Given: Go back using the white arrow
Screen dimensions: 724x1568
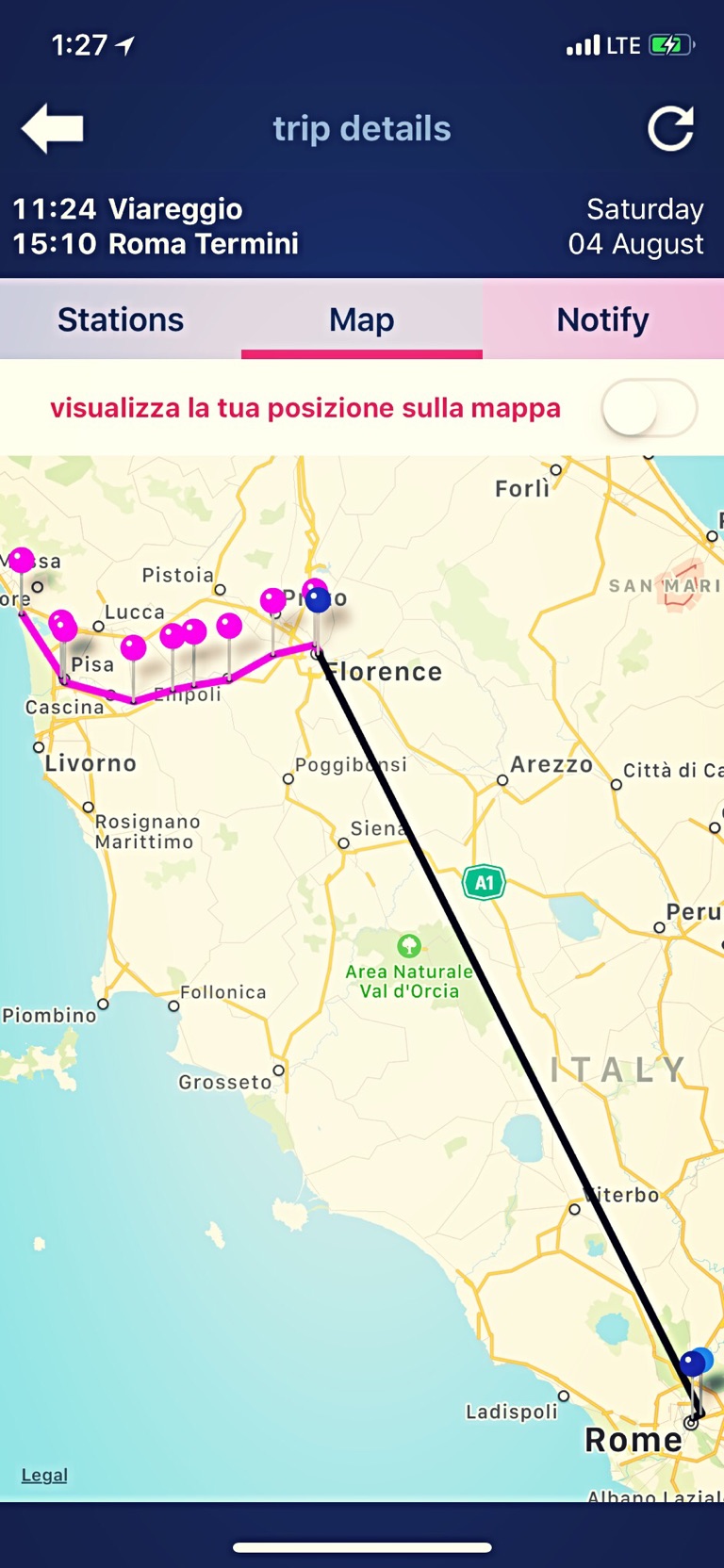Looking at the screenshot, I should tap(53, 128).
